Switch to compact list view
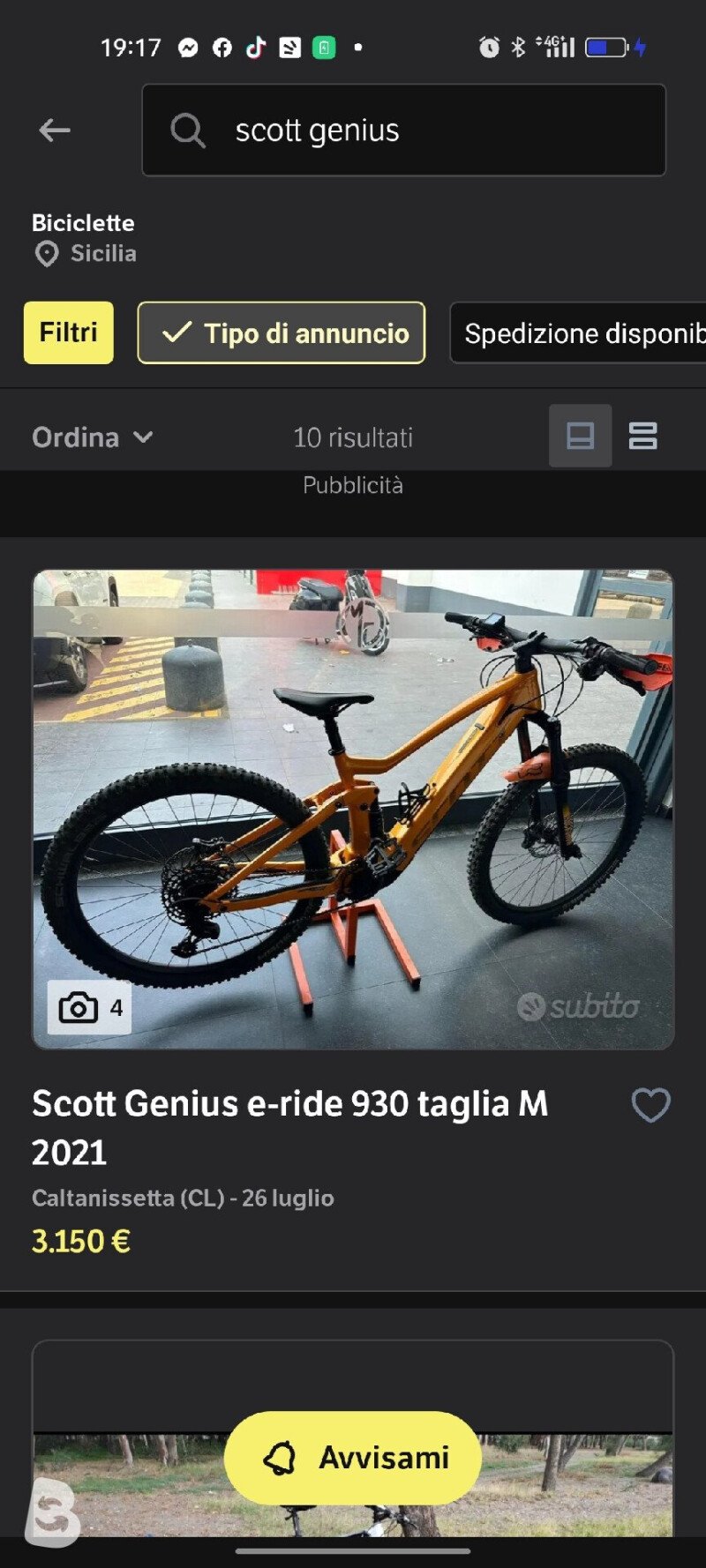This screenshot has width=706, height=1568. (642, 436)
